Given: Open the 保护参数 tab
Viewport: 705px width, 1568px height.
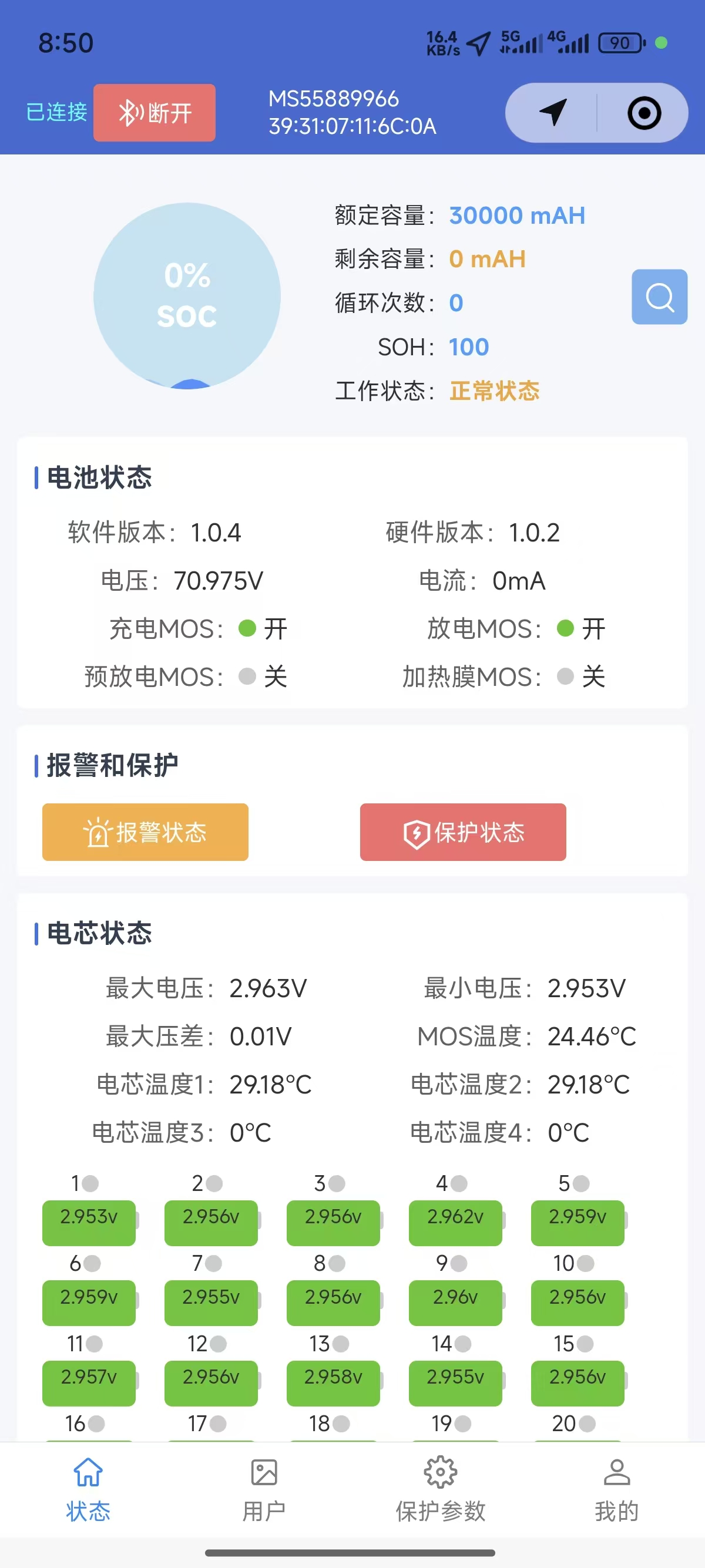Looking at the screenshot, I should [x=440, y=1489].
